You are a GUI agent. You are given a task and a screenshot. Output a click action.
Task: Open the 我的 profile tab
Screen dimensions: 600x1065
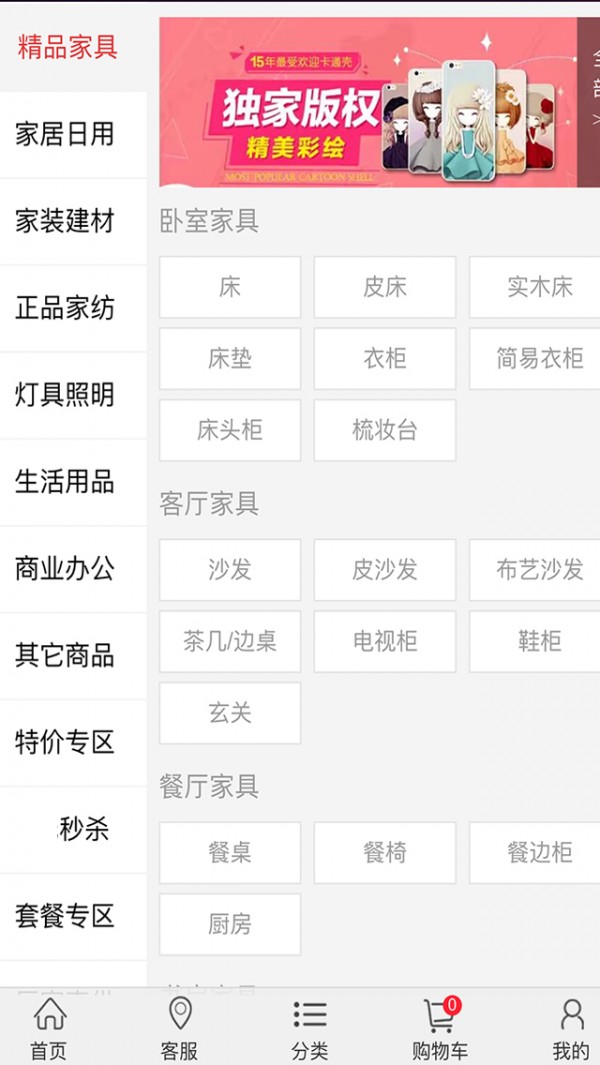(571, 1028)
